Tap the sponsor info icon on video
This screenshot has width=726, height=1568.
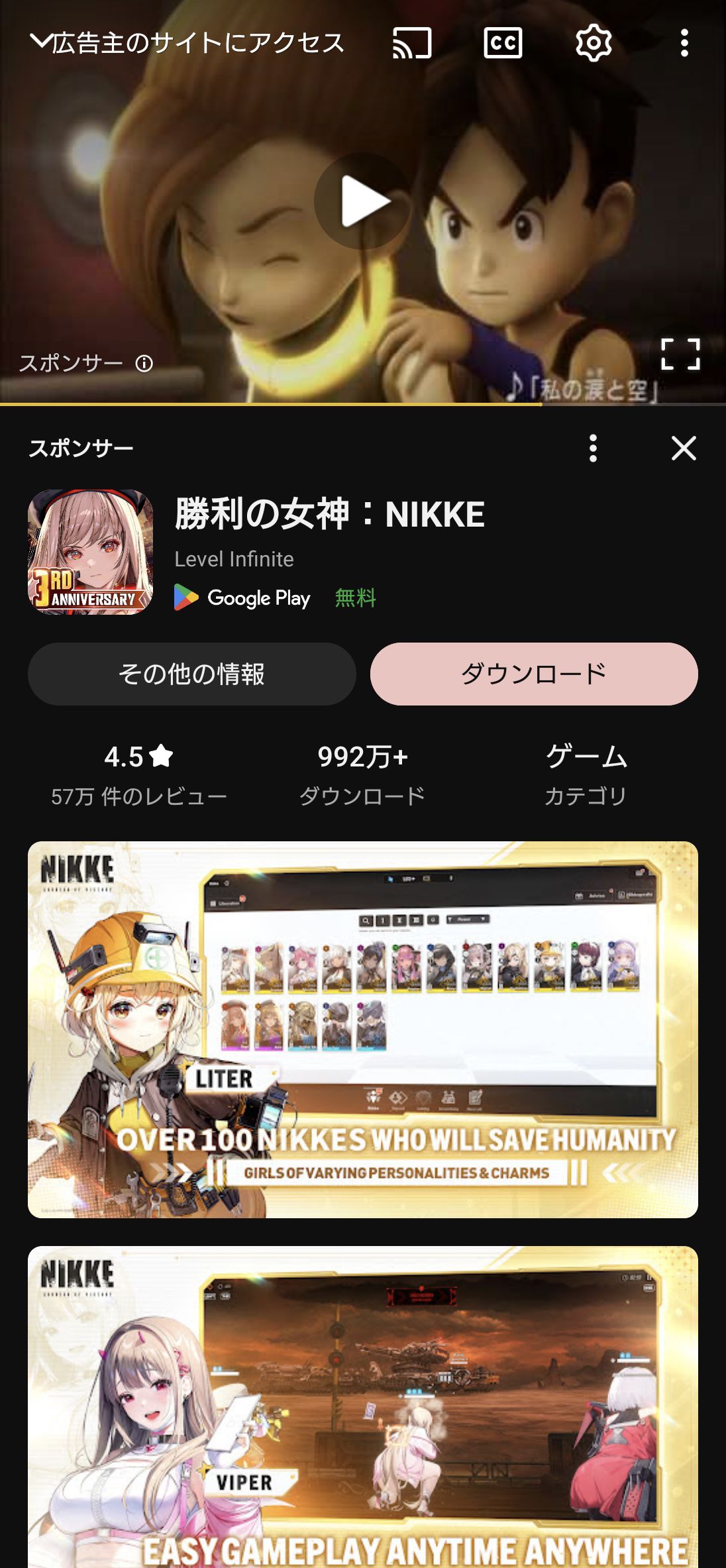click(x=144, y=363)
